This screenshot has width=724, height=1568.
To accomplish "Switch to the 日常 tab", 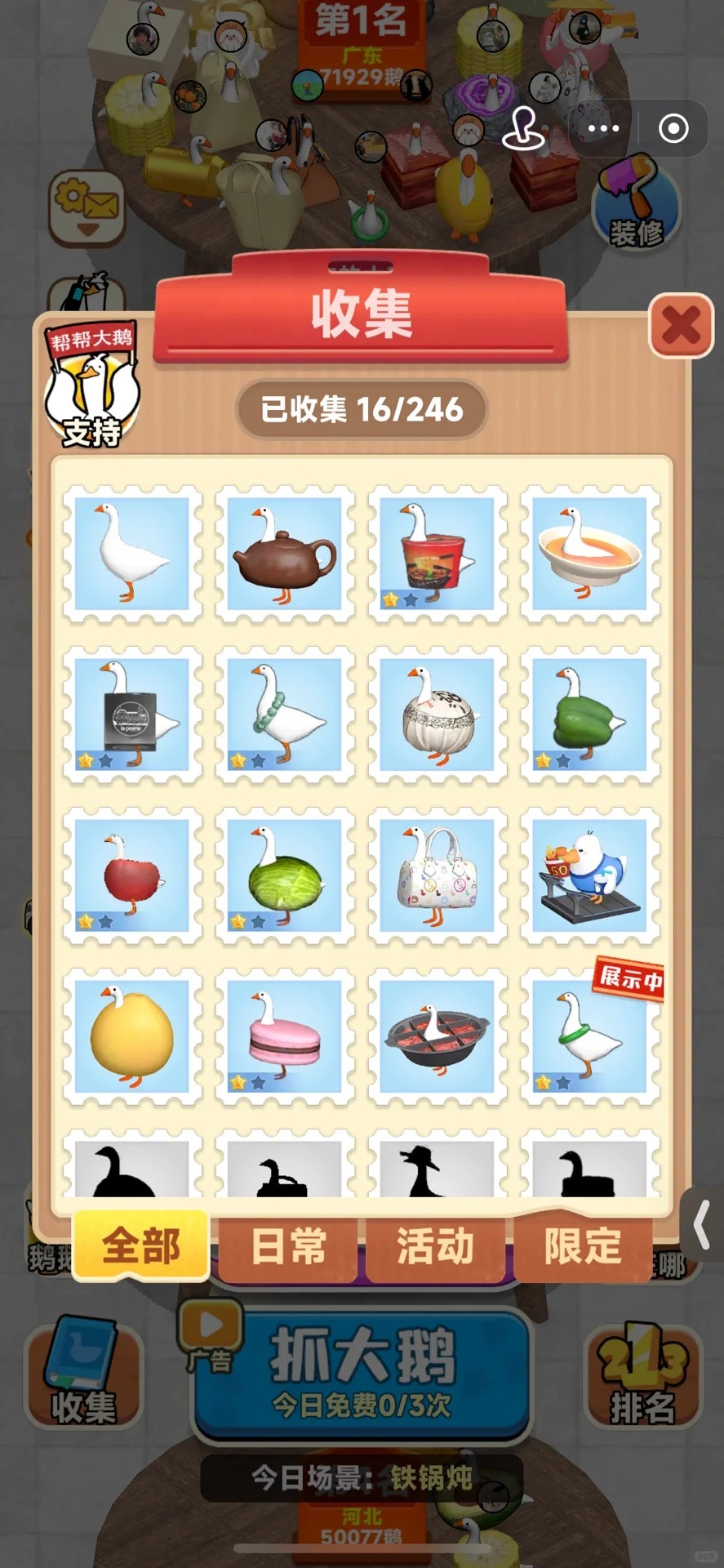I will (288, 1246).
